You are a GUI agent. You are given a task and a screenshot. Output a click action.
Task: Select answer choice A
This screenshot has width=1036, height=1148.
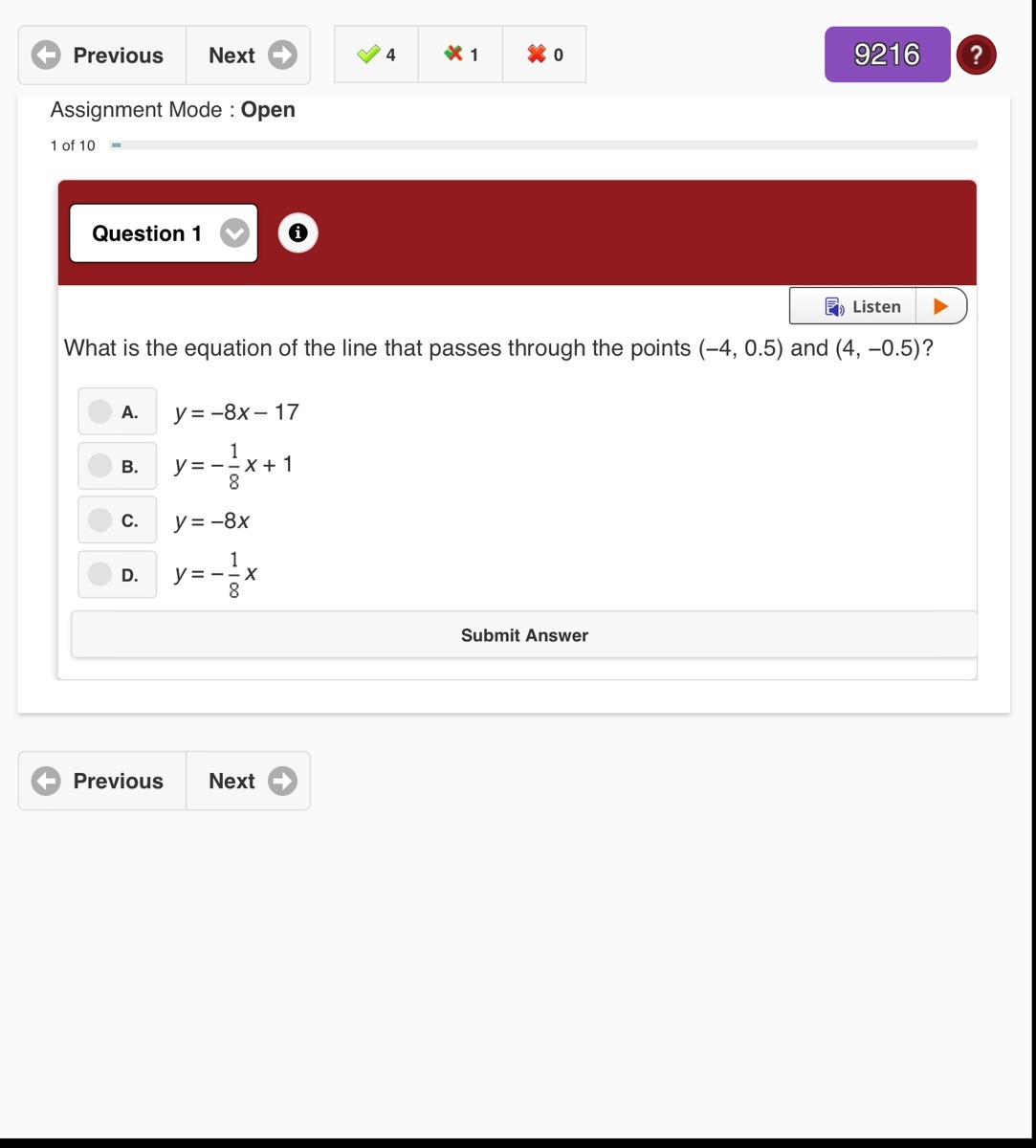[x=100, y=411]
